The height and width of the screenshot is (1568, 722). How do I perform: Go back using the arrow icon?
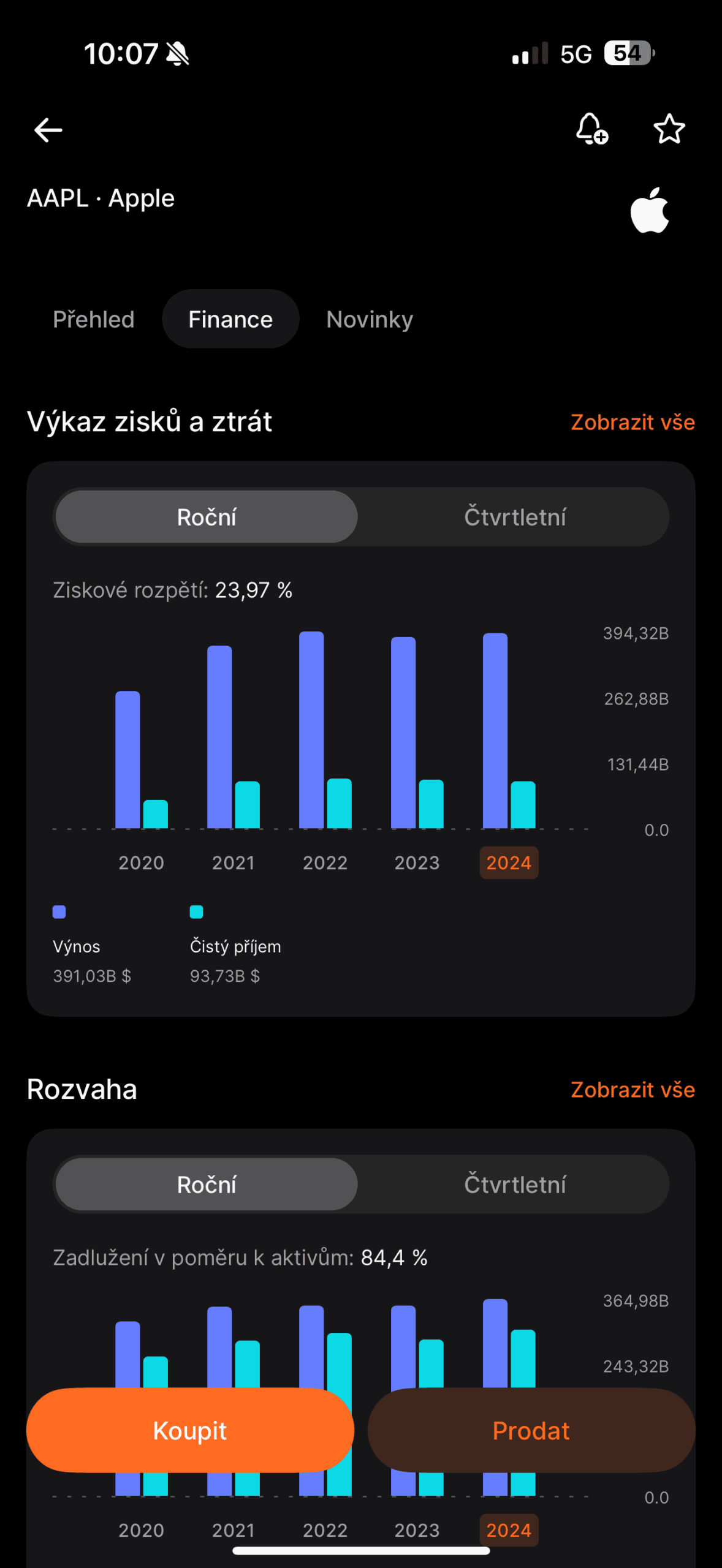[x=48, y=130]
